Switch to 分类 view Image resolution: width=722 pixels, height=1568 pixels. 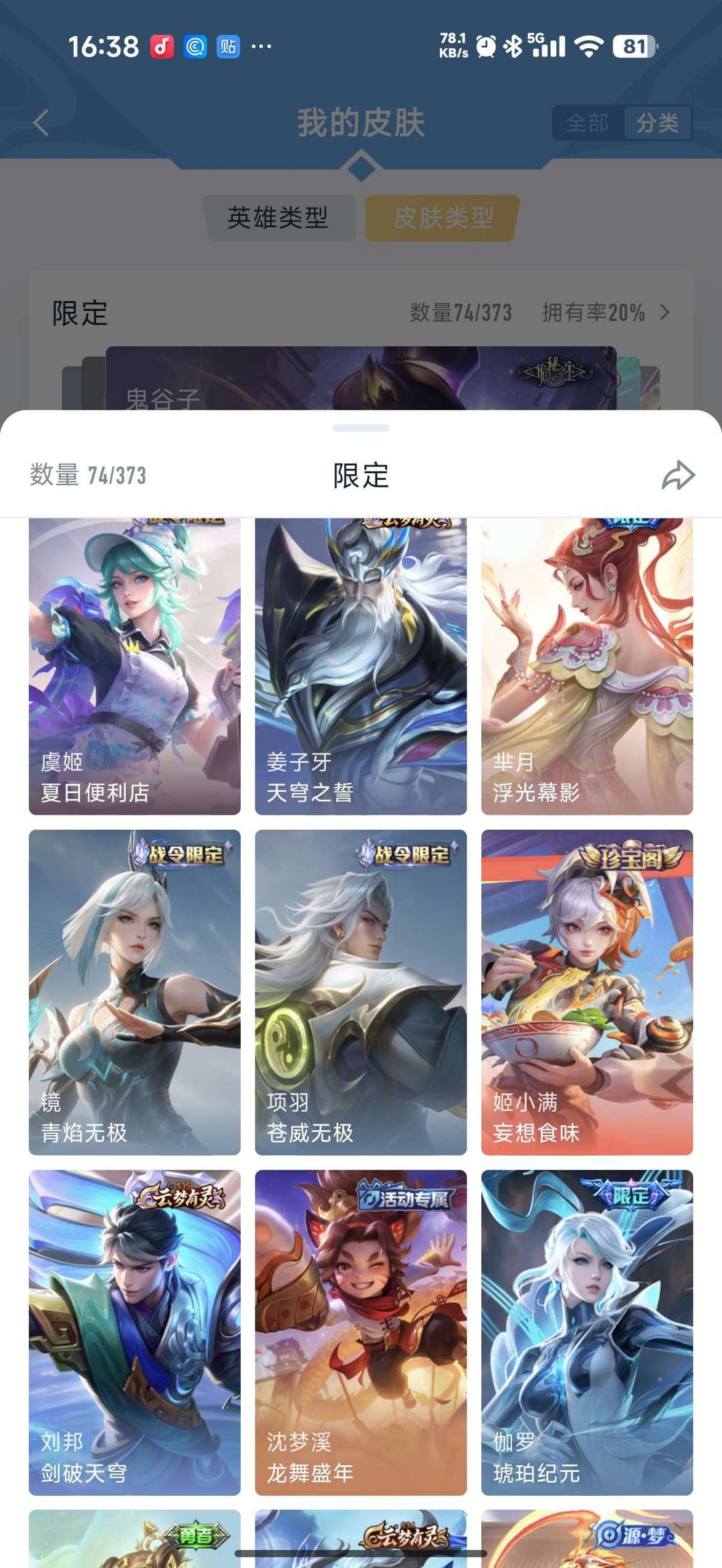point(657,123)
